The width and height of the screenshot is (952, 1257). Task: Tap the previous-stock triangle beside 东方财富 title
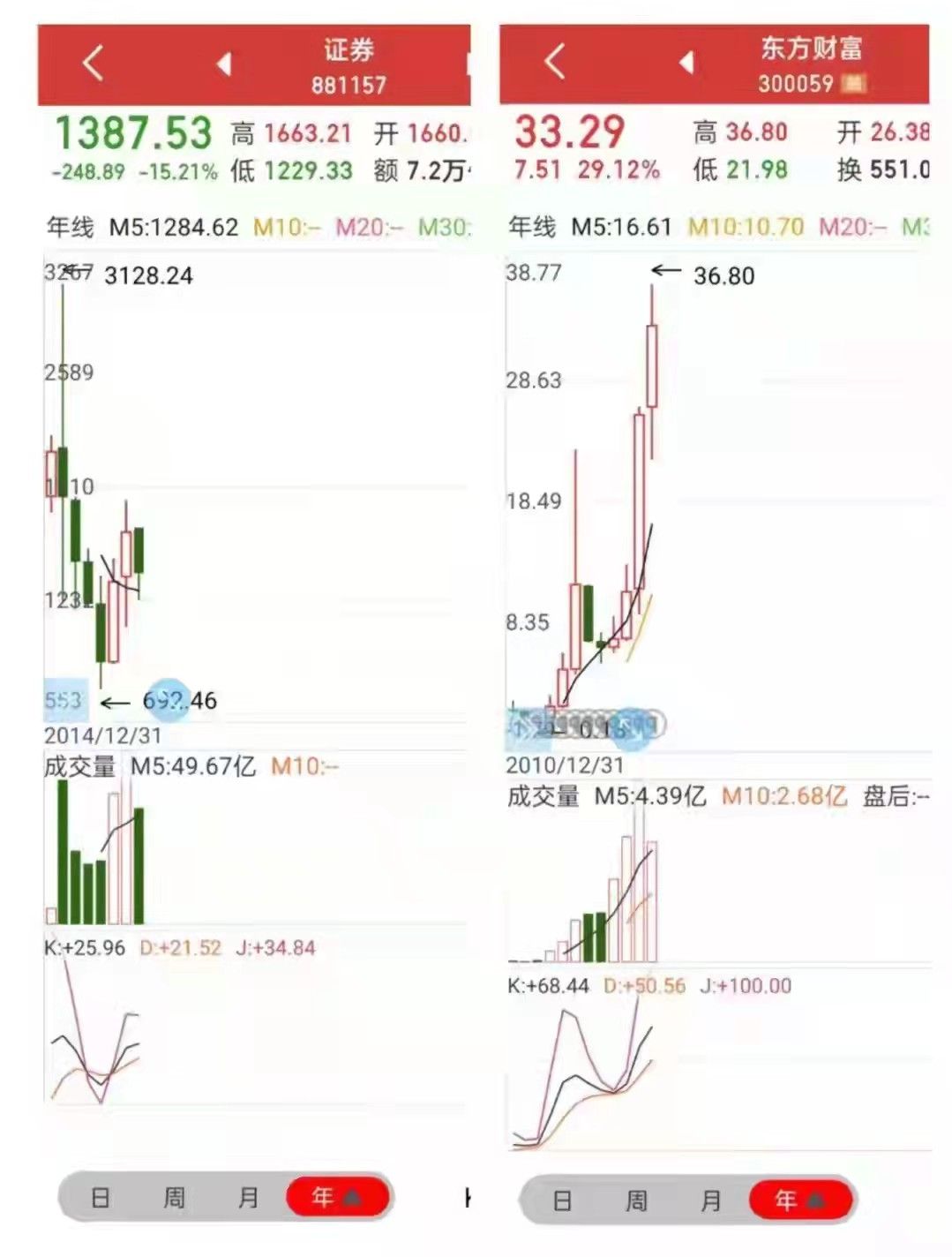pos(687,63)
